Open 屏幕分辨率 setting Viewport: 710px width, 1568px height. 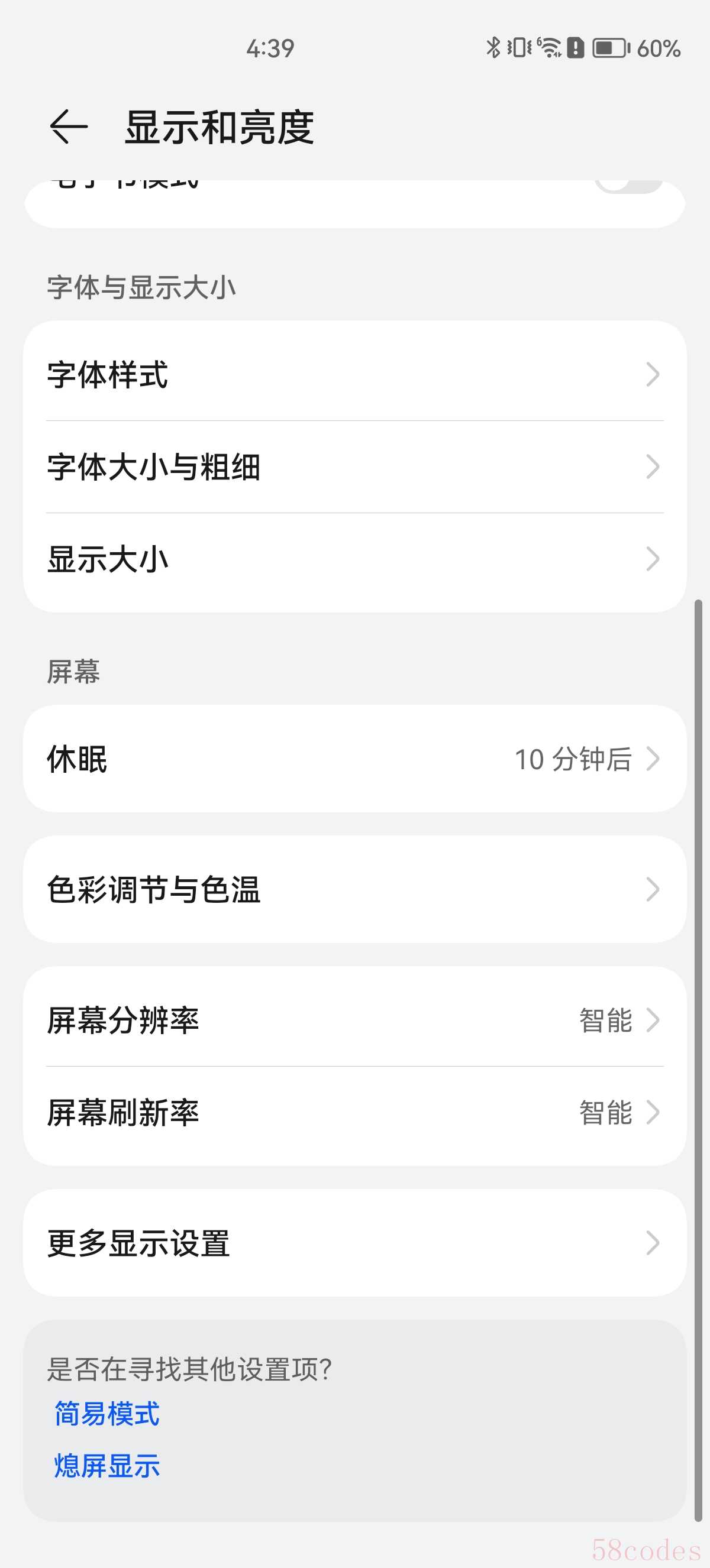pyautogui.click(x=354, y=1020)
